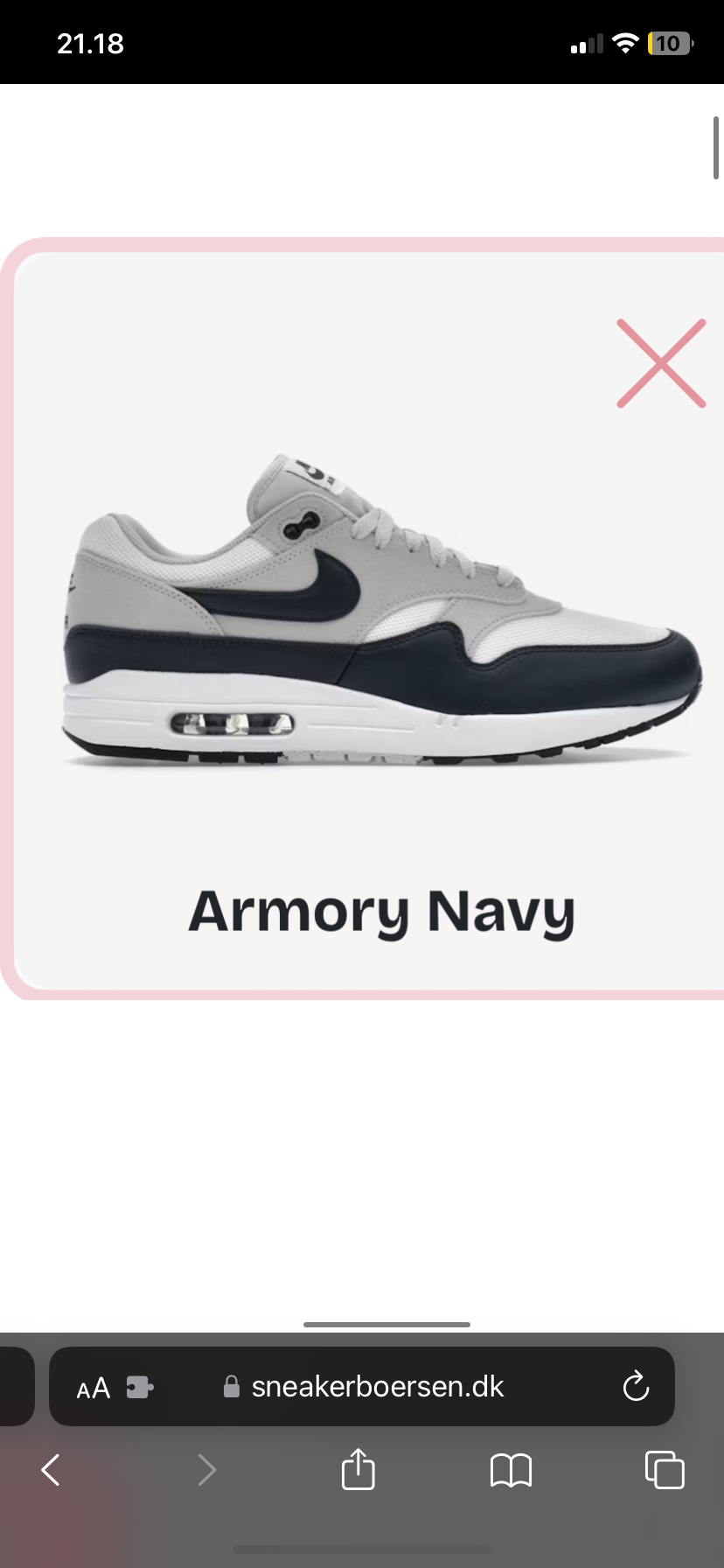724x1568 pixels.
Task: Share this page
Action: 358,1469
